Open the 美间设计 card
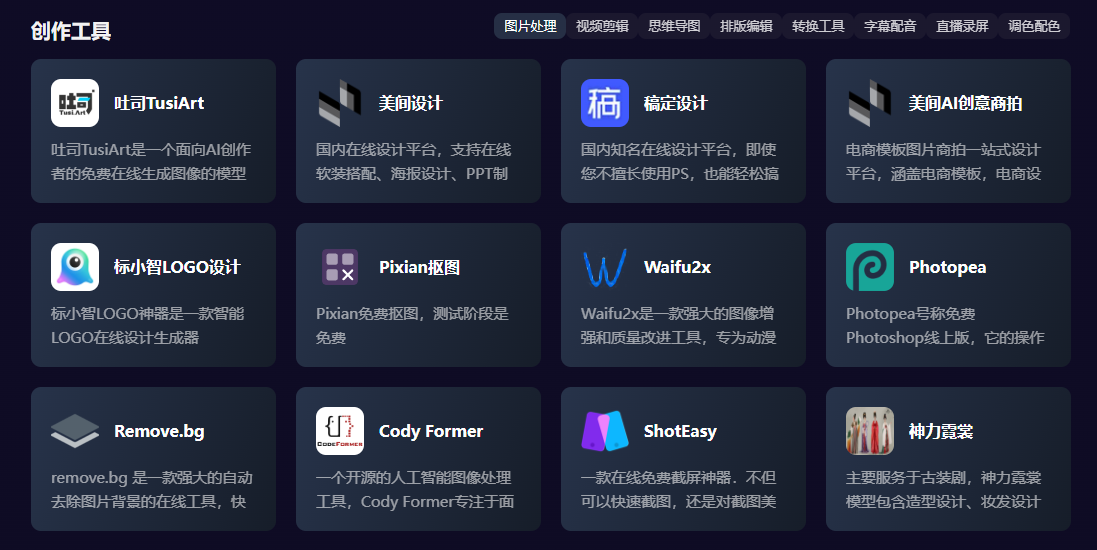 click(418, 131)
